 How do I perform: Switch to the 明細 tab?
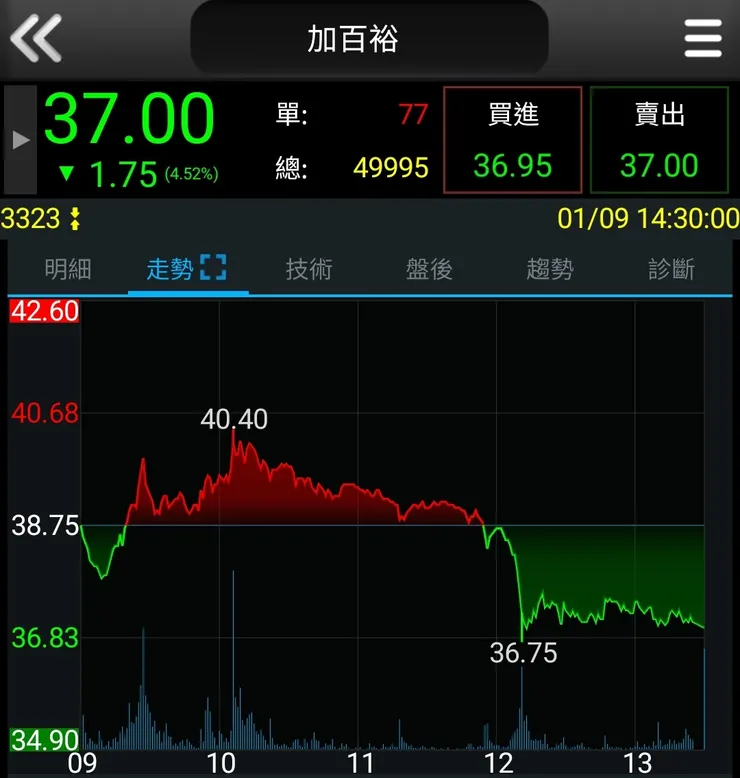point(67,269)
